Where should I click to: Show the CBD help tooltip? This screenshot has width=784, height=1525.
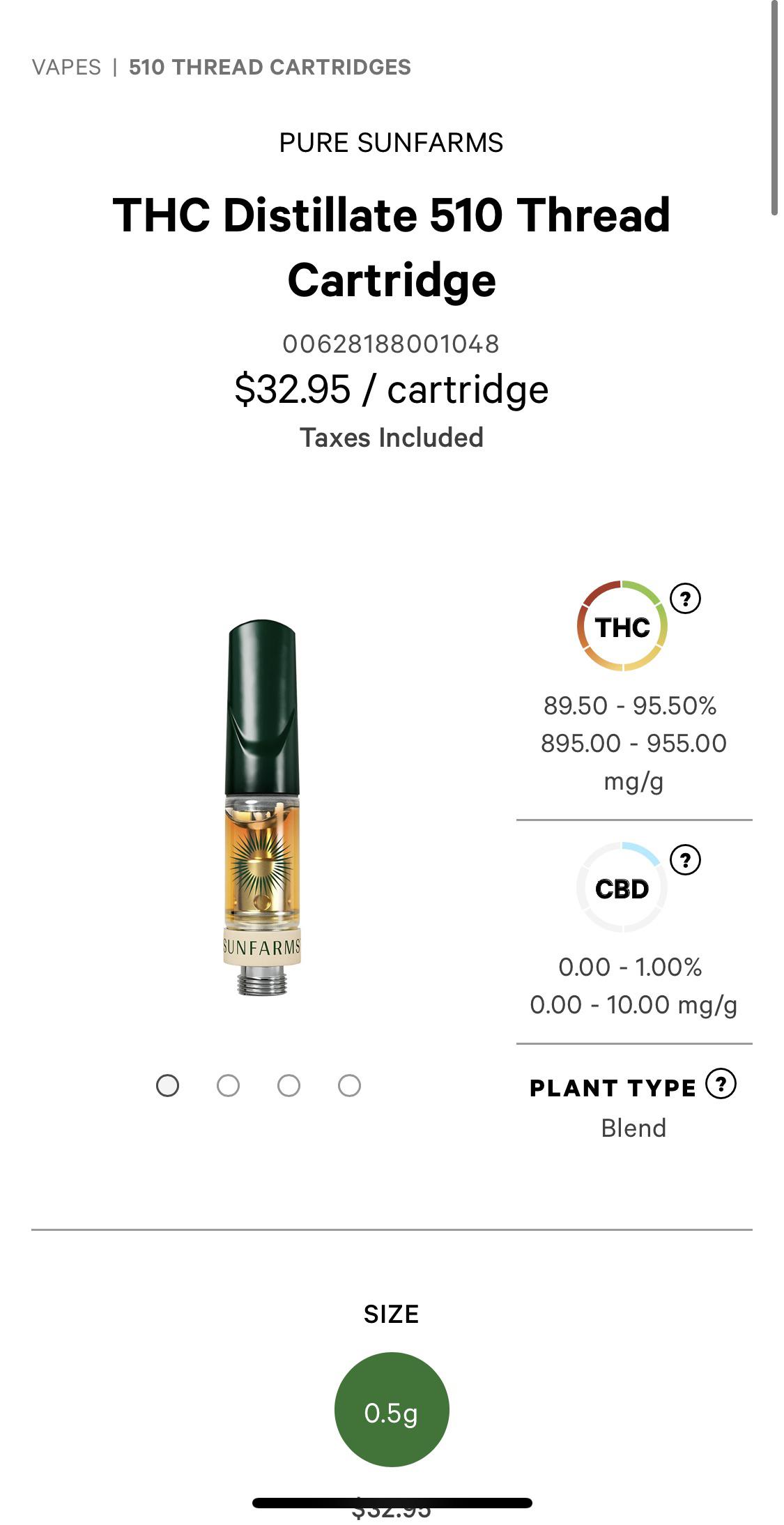(x=685, y=859)
